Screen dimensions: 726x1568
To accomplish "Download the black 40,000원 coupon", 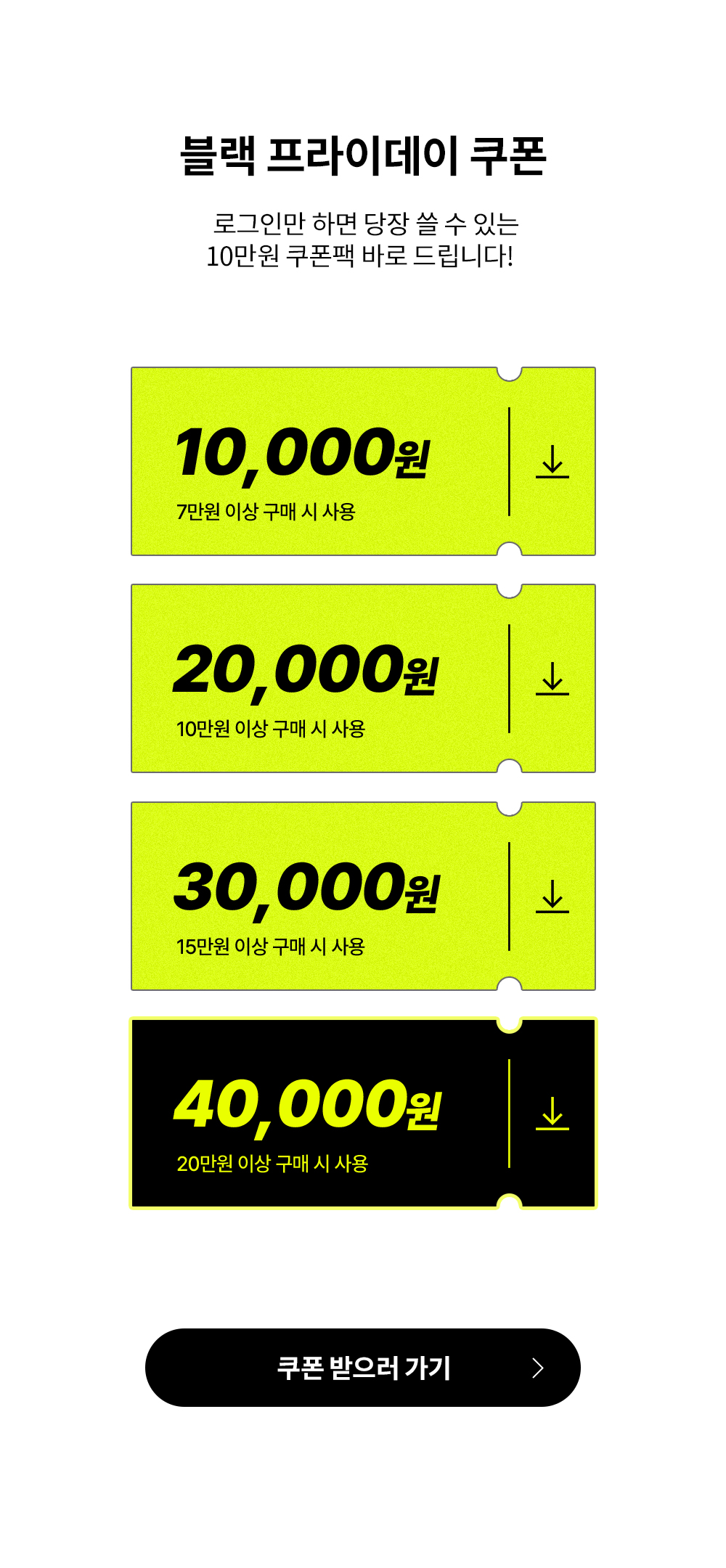I will [552, 1114].
